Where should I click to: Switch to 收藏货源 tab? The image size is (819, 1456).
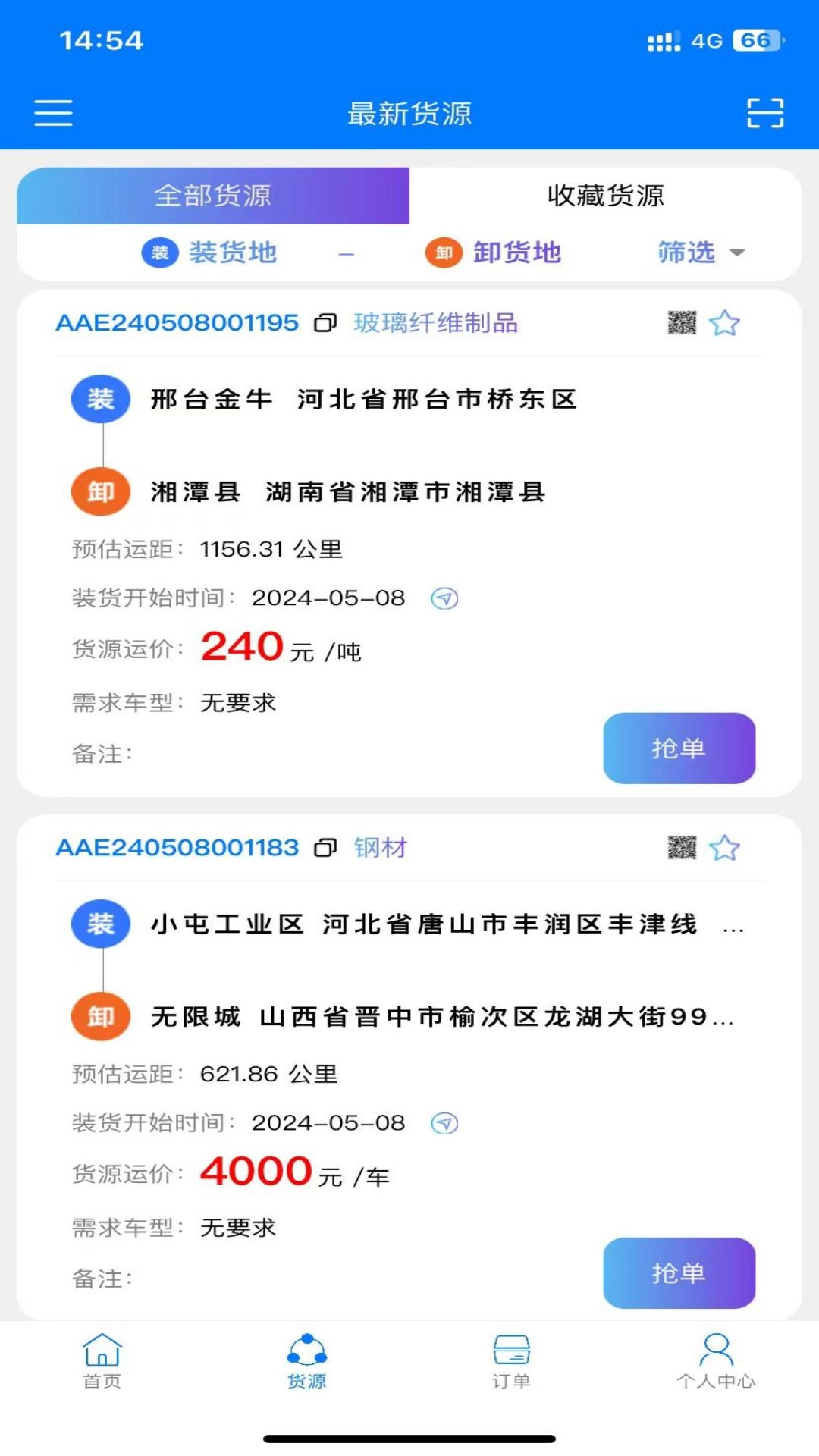tap(605, 196)
